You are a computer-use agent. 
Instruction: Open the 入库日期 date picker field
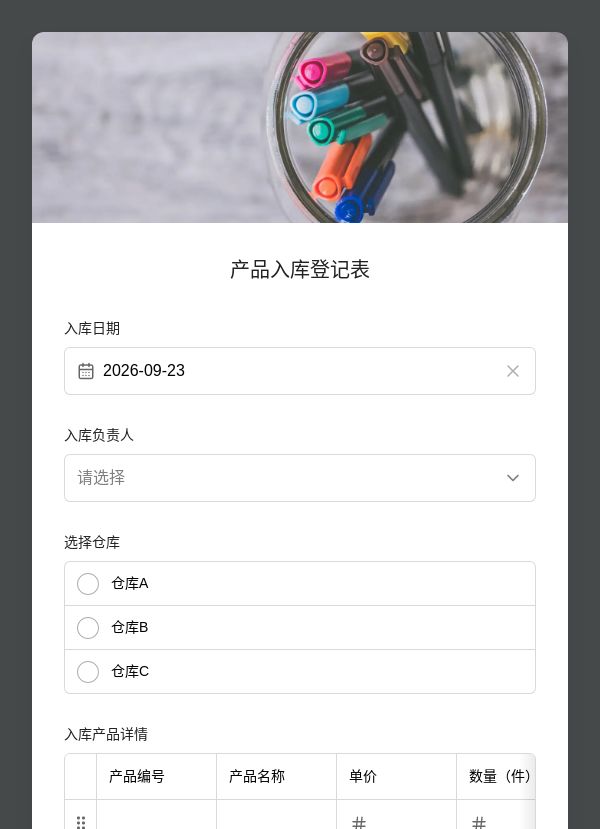299,371
